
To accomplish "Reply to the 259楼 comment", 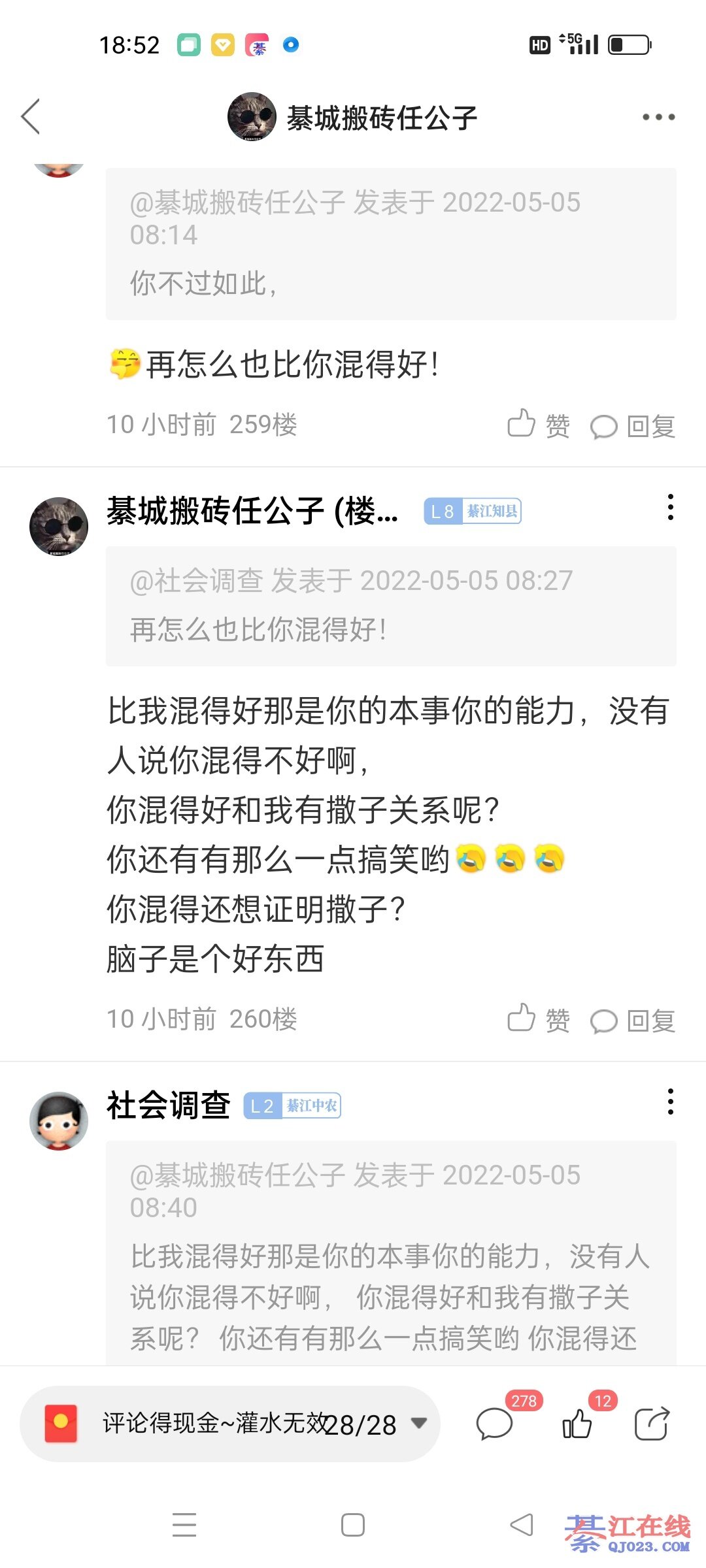I will (x=633, y=427).
